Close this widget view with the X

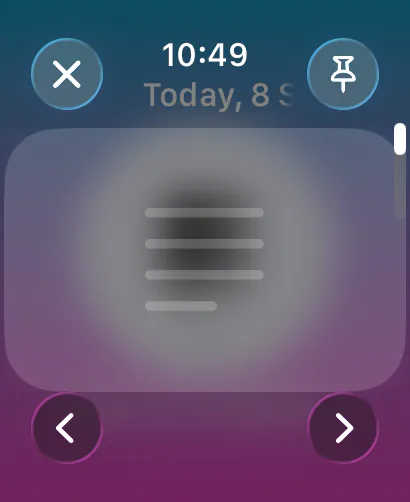[67, 74]
